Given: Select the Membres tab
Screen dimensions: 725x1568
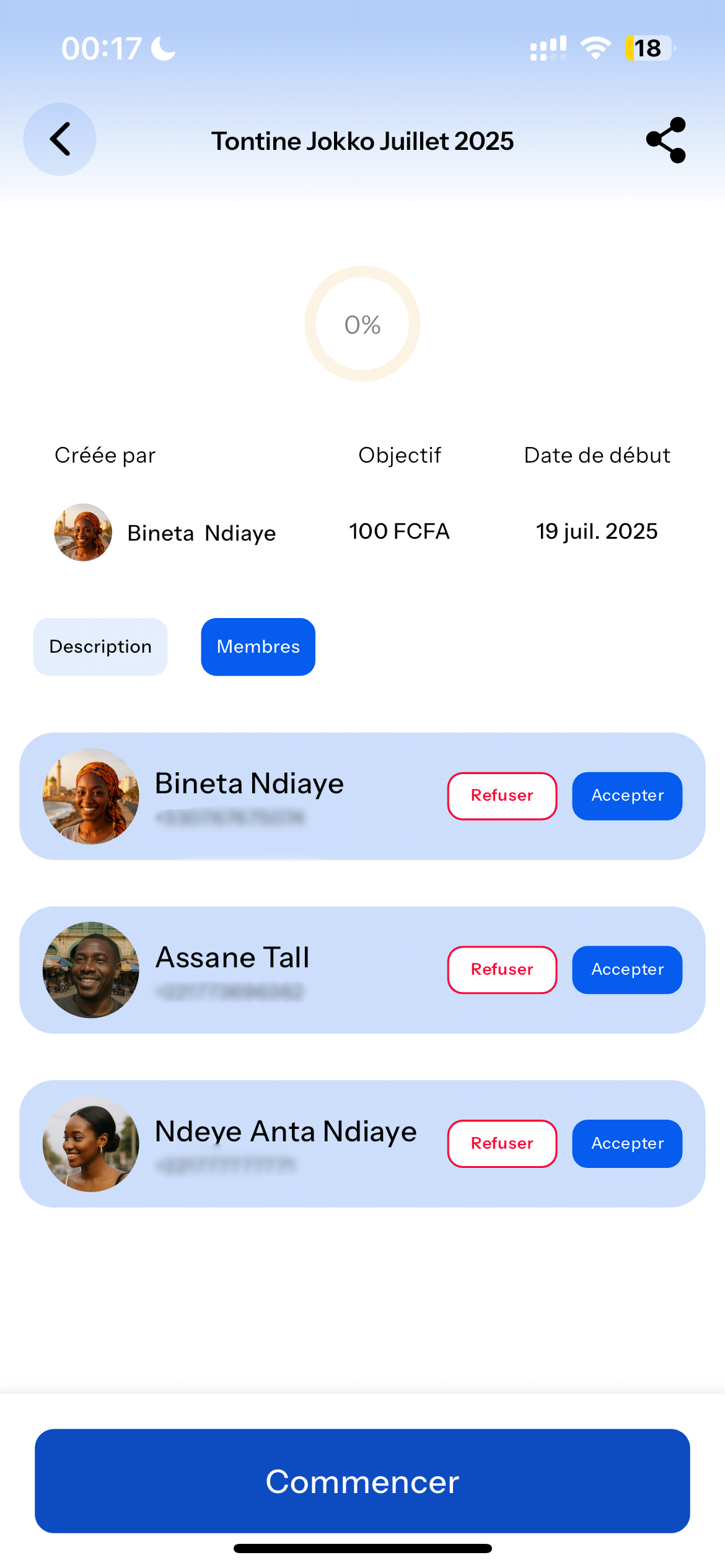Looking at the screenshot, I should (x=257, y=646).
